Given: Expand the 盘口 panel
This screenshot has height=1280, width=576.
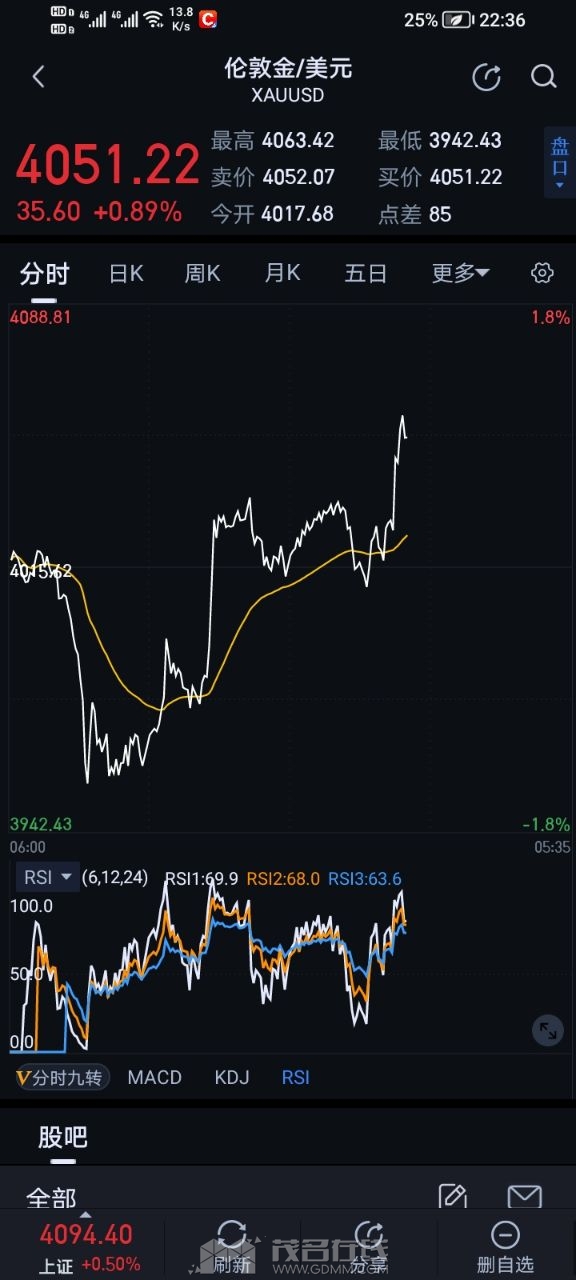Looking at the screenshot, I should click(559, 162).
